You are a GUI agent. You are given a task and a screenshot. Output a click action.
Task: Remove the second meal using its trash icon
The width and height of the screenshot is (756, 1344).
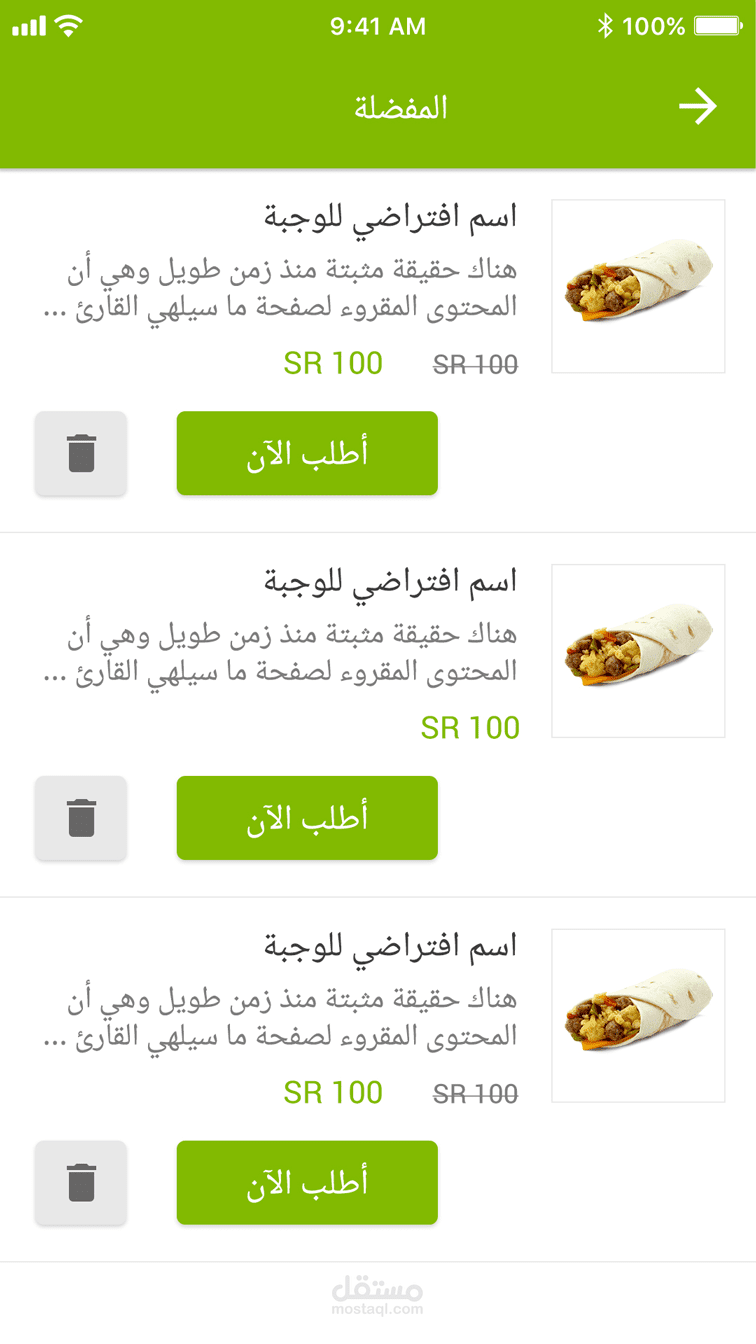pyautogui.click(x=81, y=818)
